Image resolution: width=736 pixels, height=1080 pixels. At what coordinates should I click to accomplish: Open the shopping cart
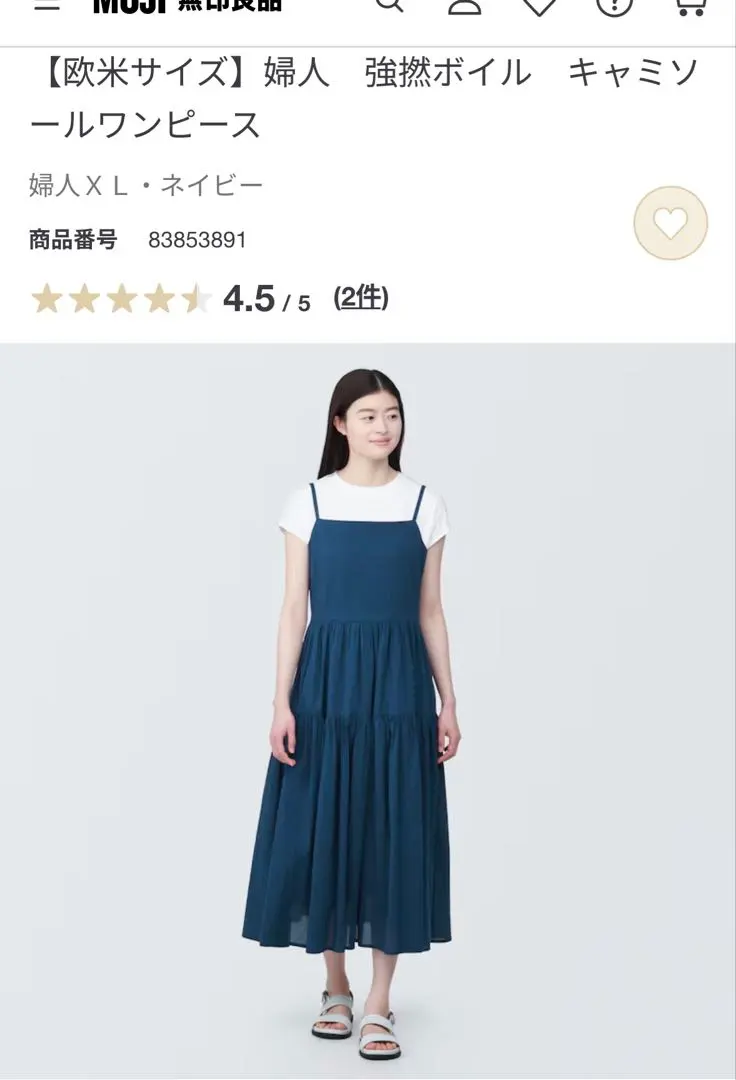[x=689, y=5]
